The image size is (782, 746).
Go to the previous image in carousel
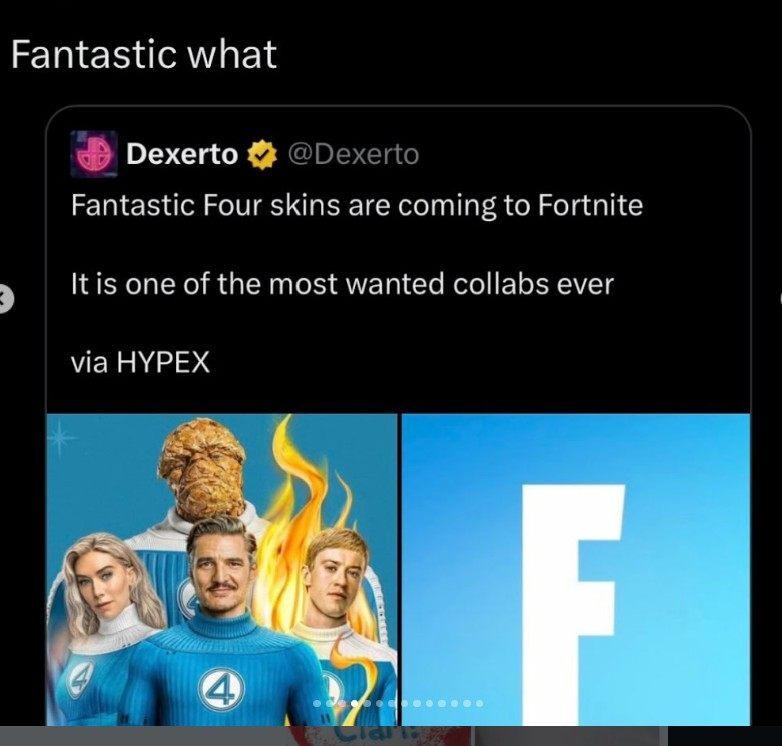pyautogui.click(x=4, y=297)
